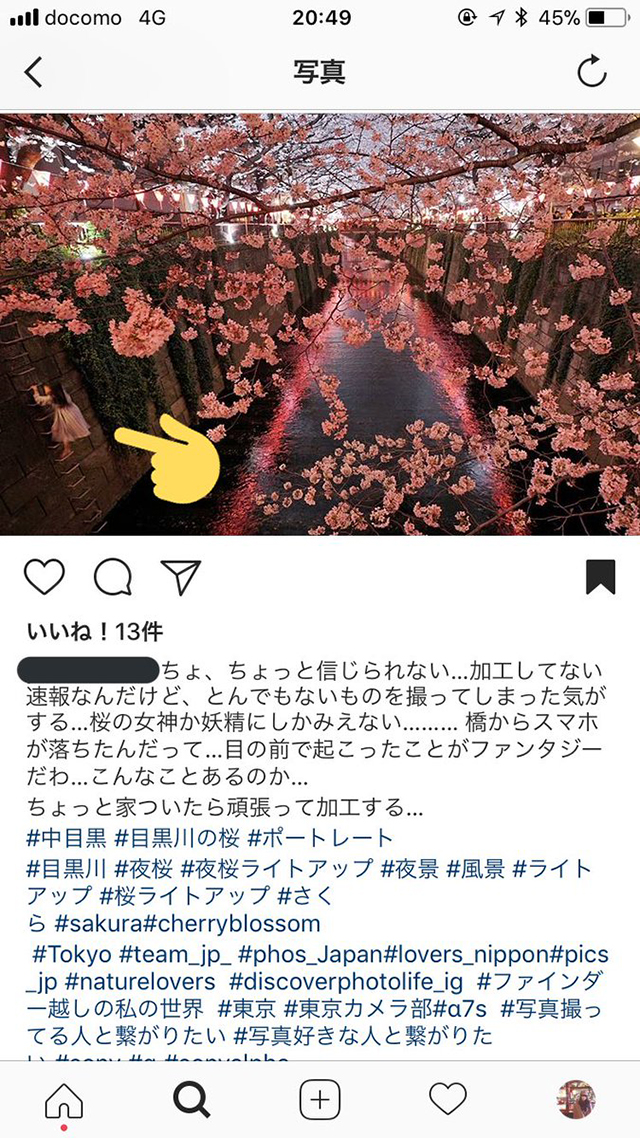Switch to the Search tab
The image size is (640, 1138).
(191, 1100)
